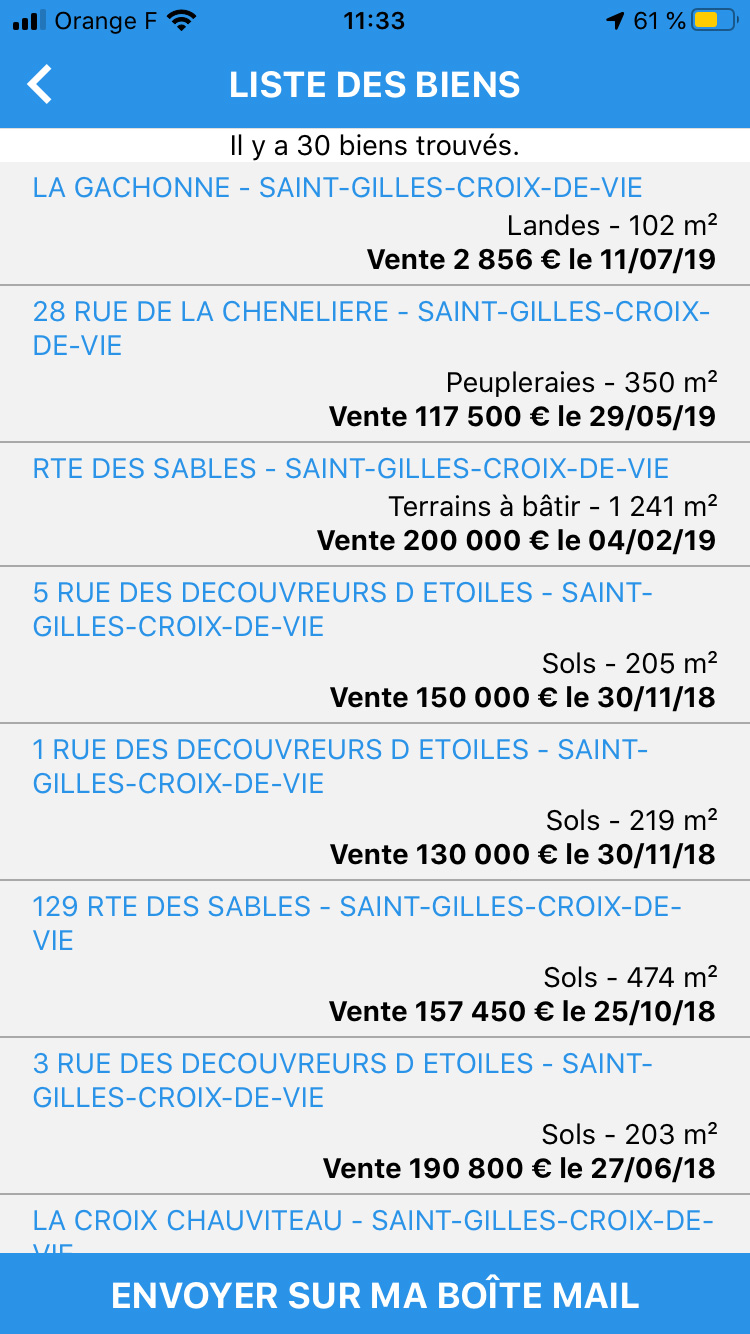
Task: Open the 129 Rte des Sables listing
Action: (375, 959)
